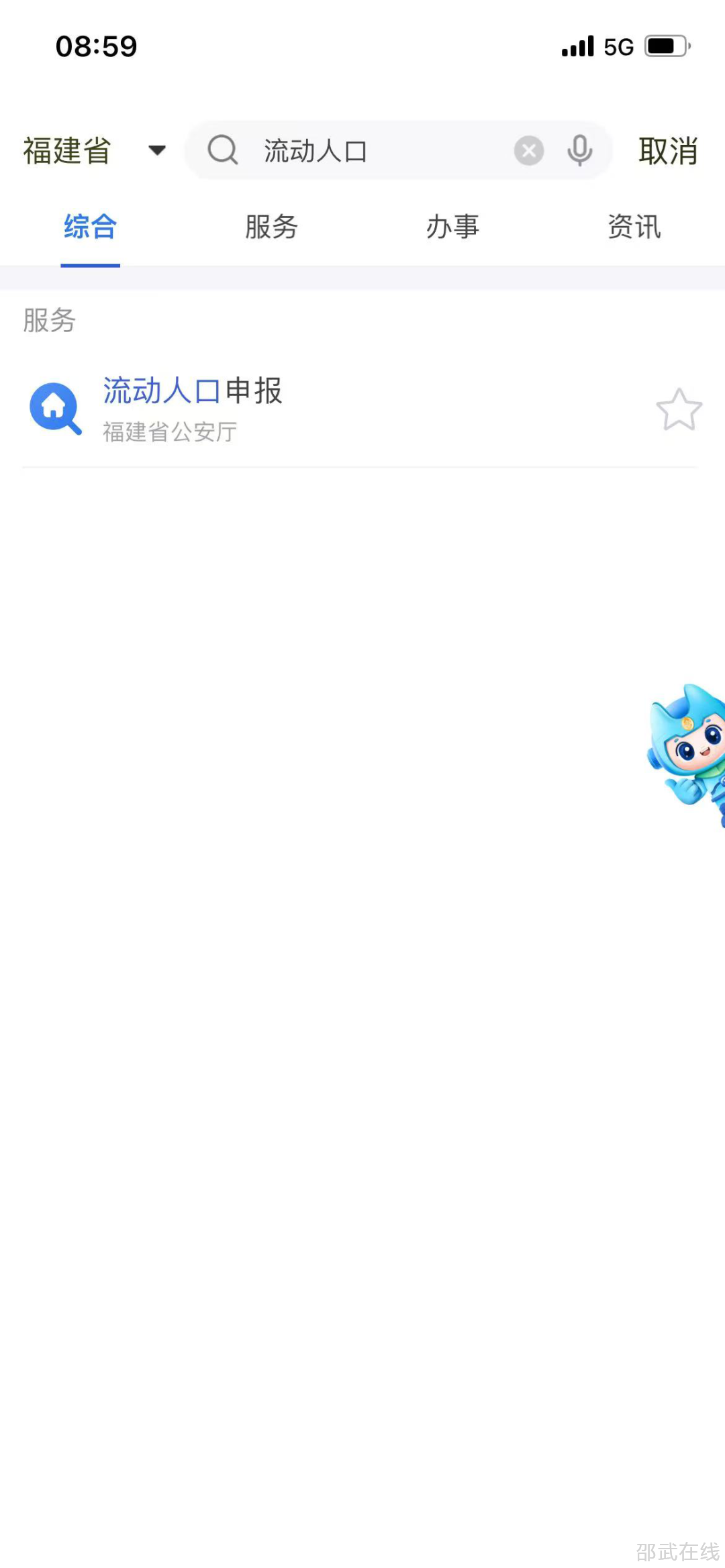
Task: Cancel the search with 取消
Action: coord(667,151)
